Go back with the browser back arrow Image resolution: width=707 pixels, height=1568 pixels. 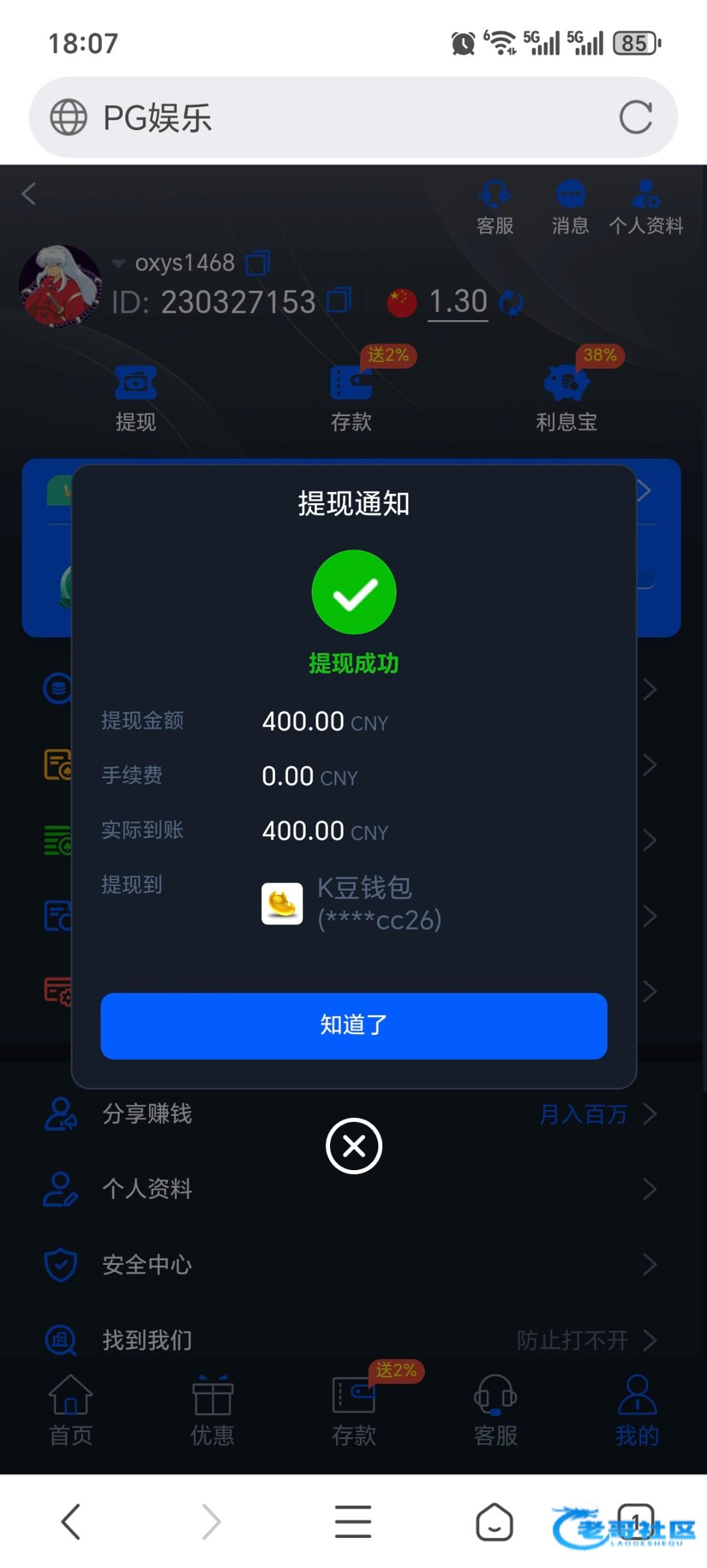tap(71, 1521)
